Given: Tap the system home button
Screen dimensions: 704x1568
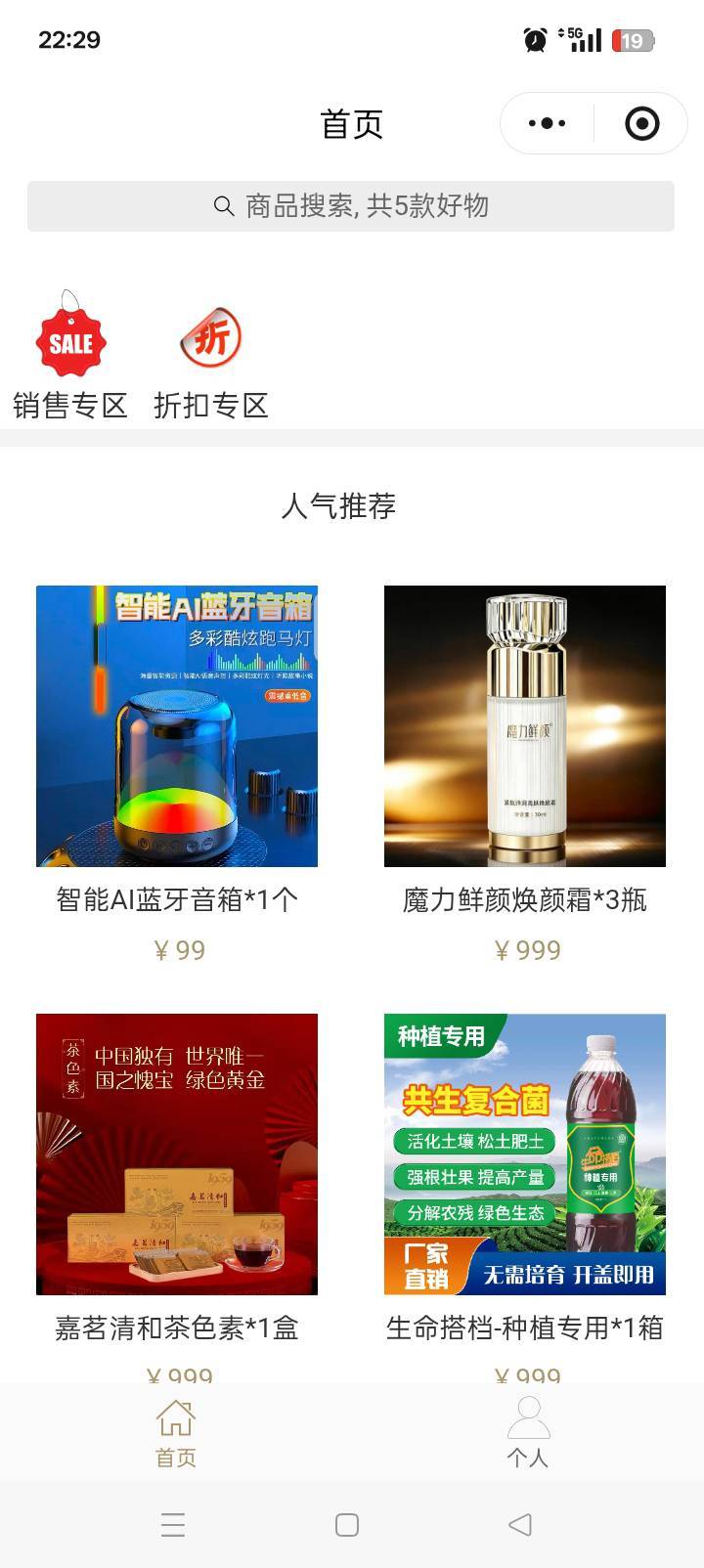Looking at the screenshot, I should 347,1524.
